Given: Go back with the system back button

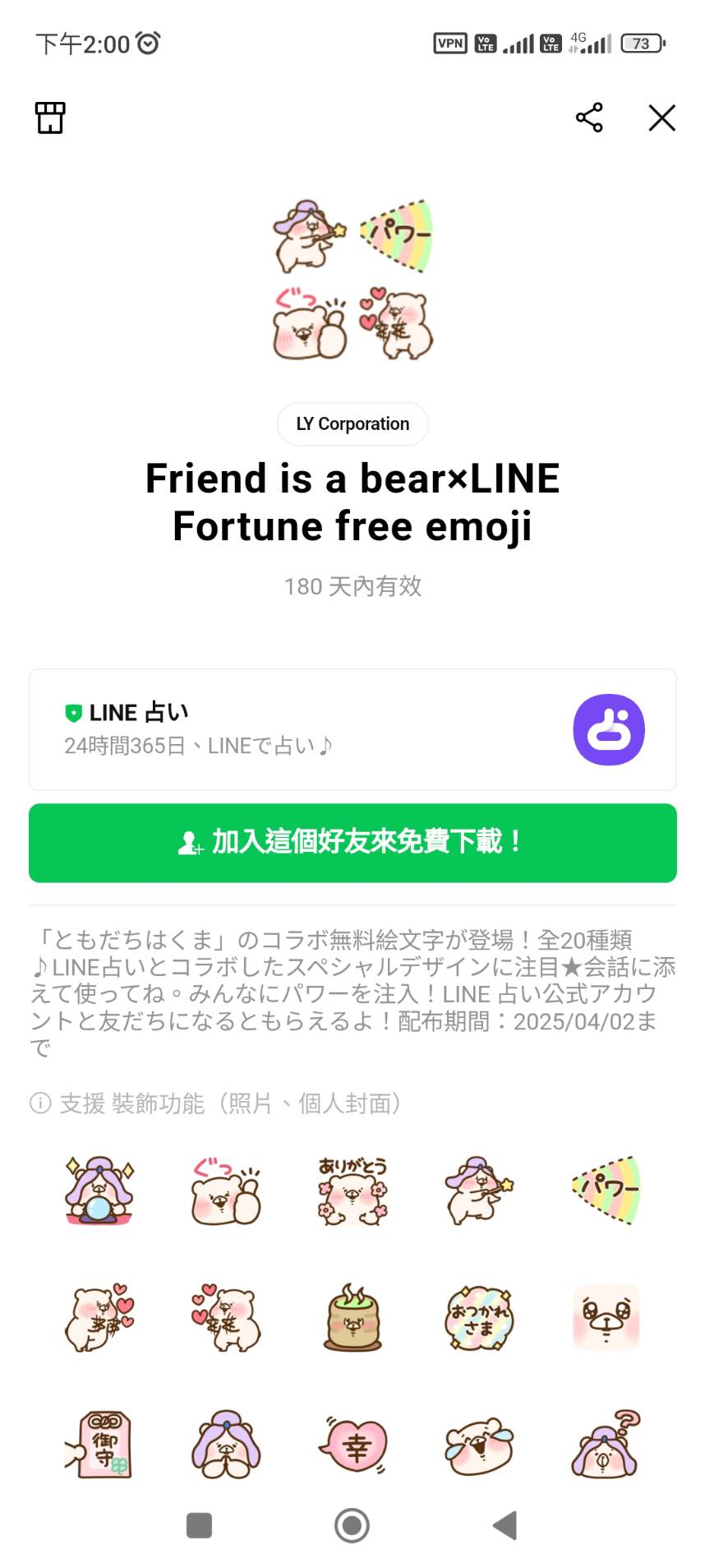Looking at the screenshot, I should [505, 1525].
